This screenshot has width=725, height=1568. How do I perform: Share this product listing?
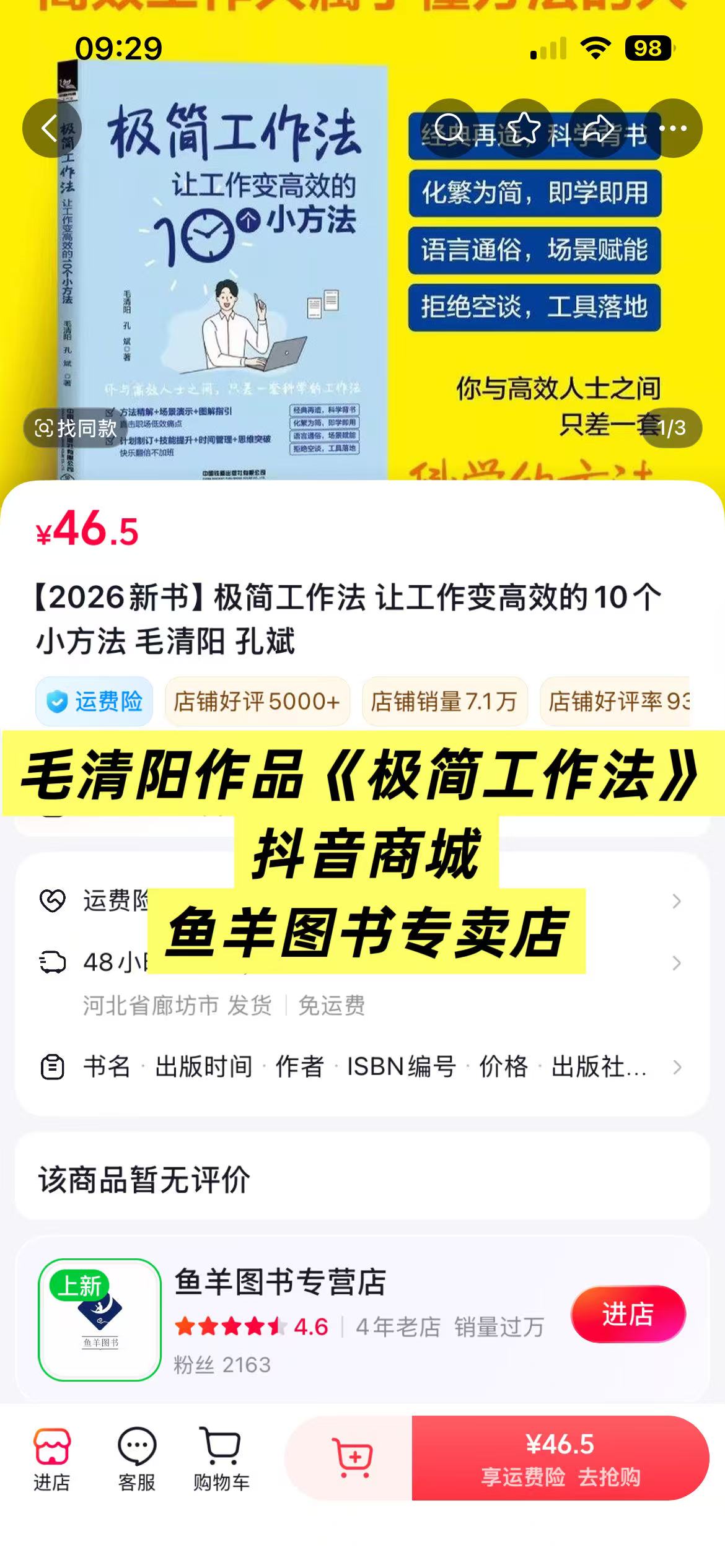[599, 128]
